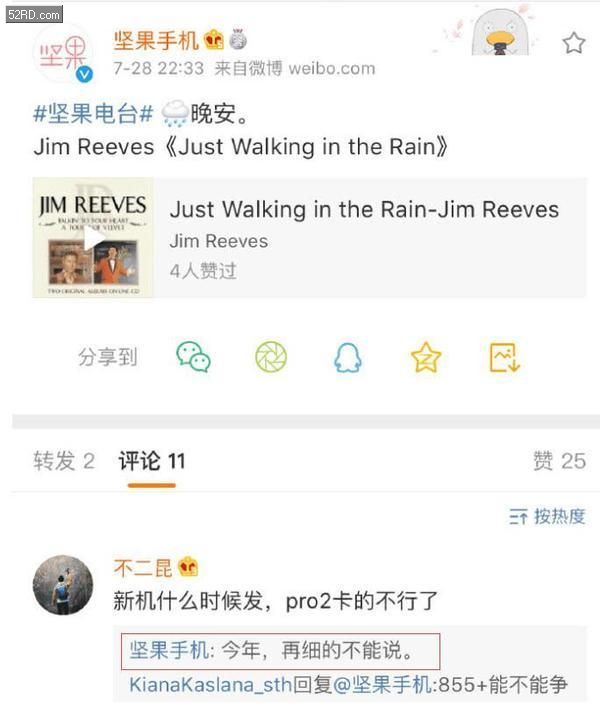Share post to QQ
This screenshot has width=600, height=714.
(348, 357)
